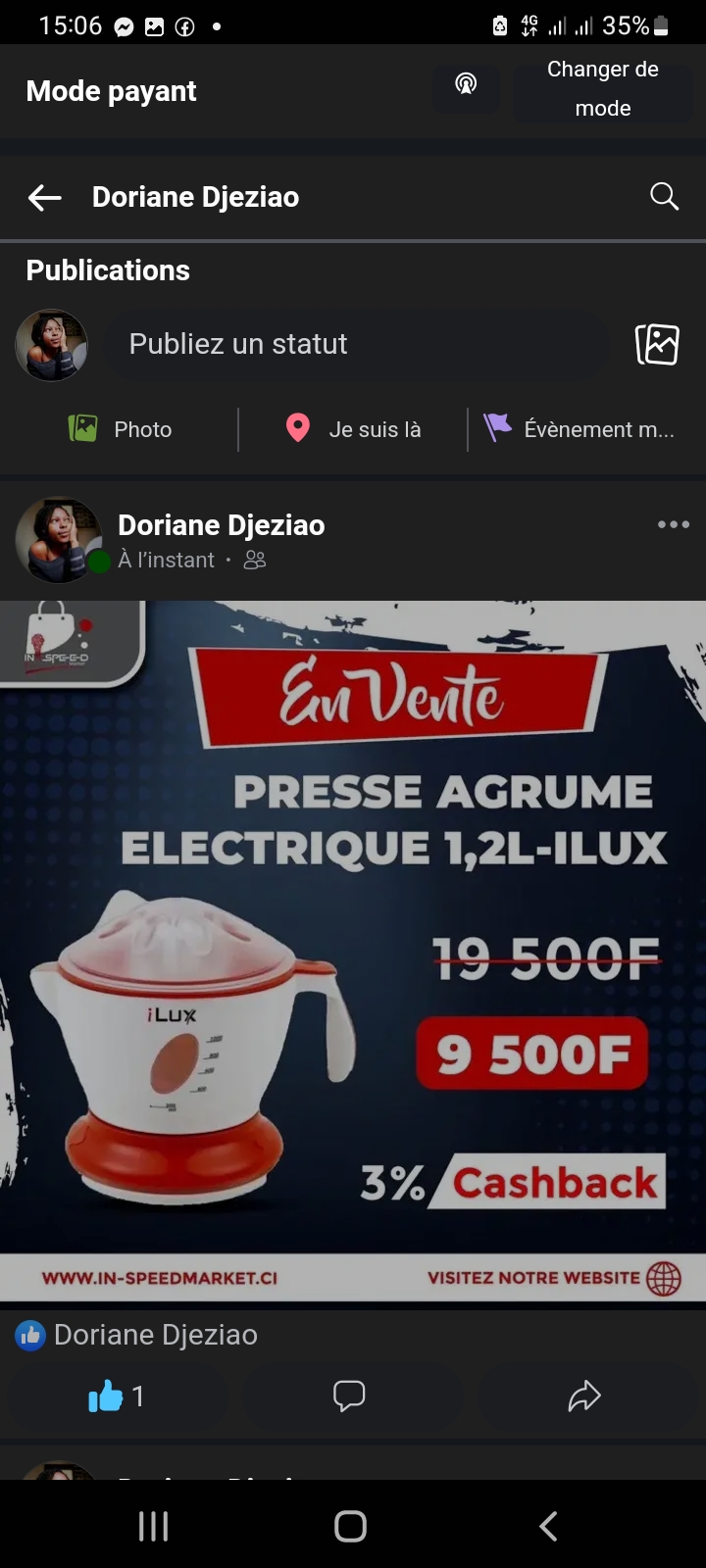Search within Doriane Djeziao's profile

click(x=664, y=197)
